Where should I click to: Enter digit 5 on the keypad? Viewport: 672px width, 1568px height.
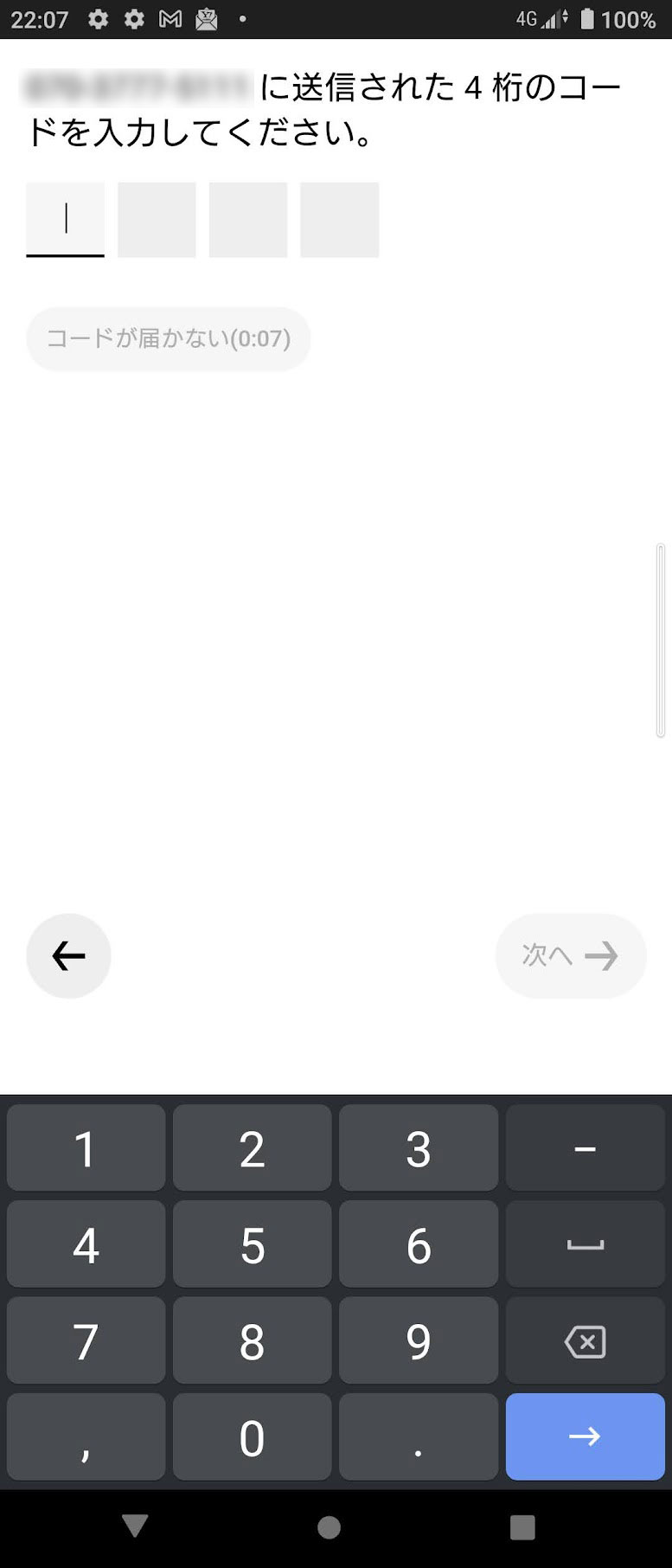252,1245
